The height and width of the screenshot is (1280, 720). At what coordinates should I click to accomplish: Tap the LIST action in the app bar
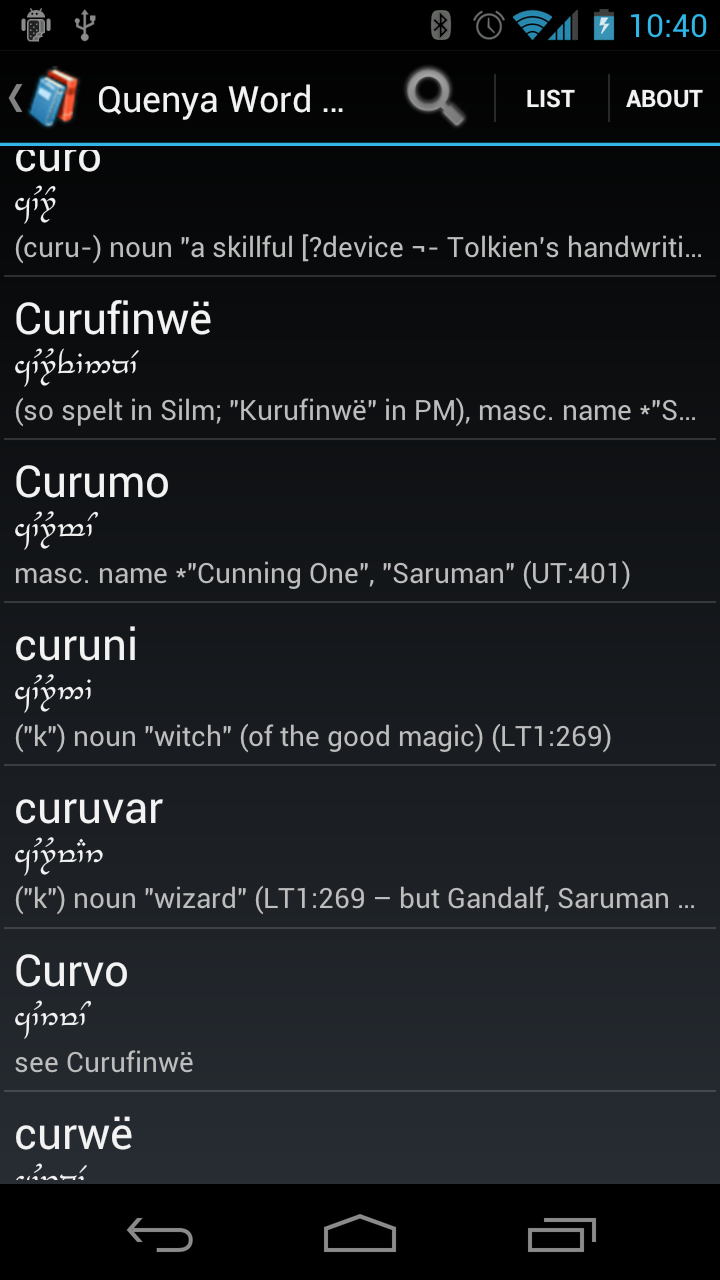click(x=550, y=99)
